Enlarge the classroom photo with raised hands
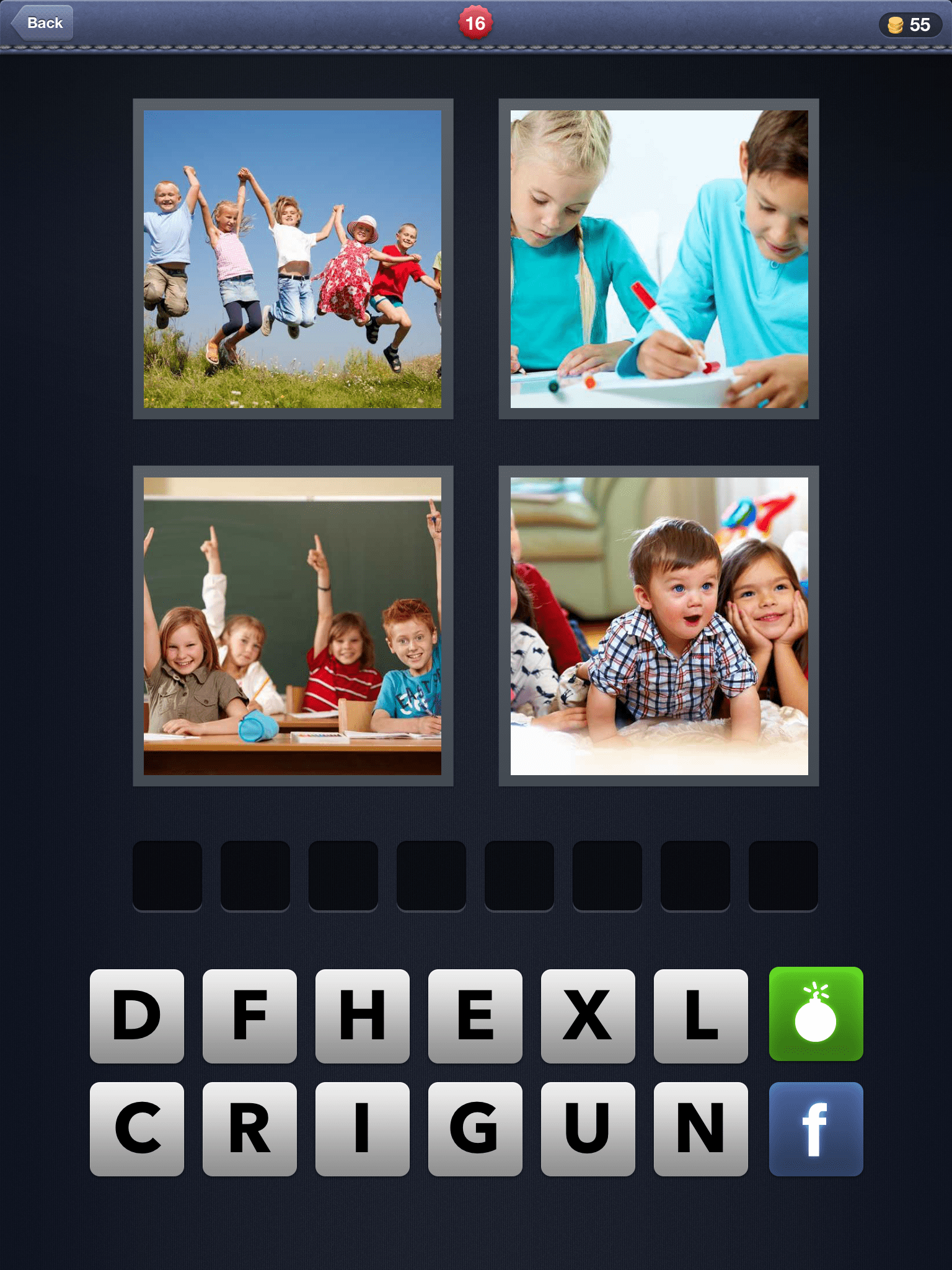This screenshot has height=1270, width=952. point(293,626)
